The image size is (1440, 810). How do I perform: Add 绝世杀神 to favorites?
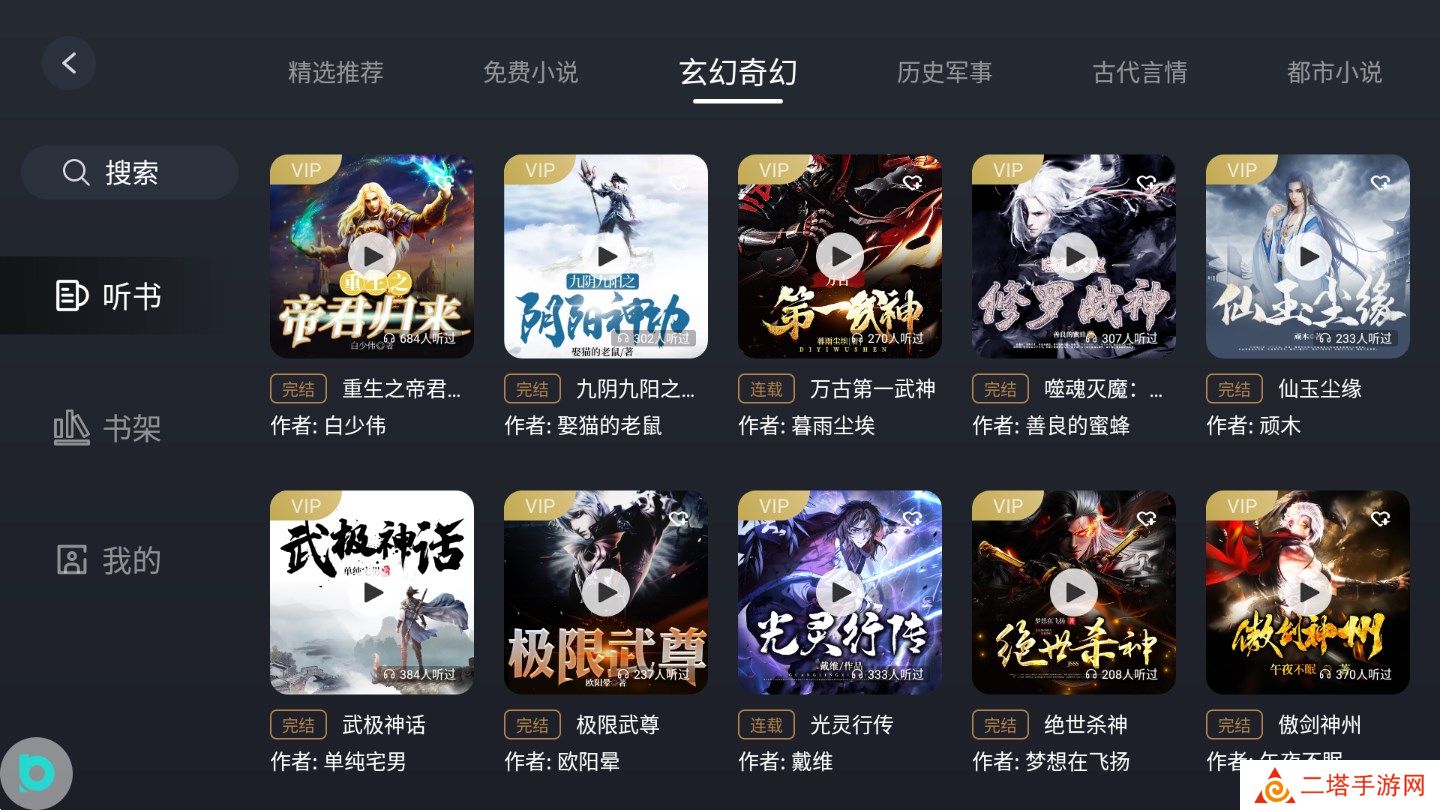(x=1146, y=519)
